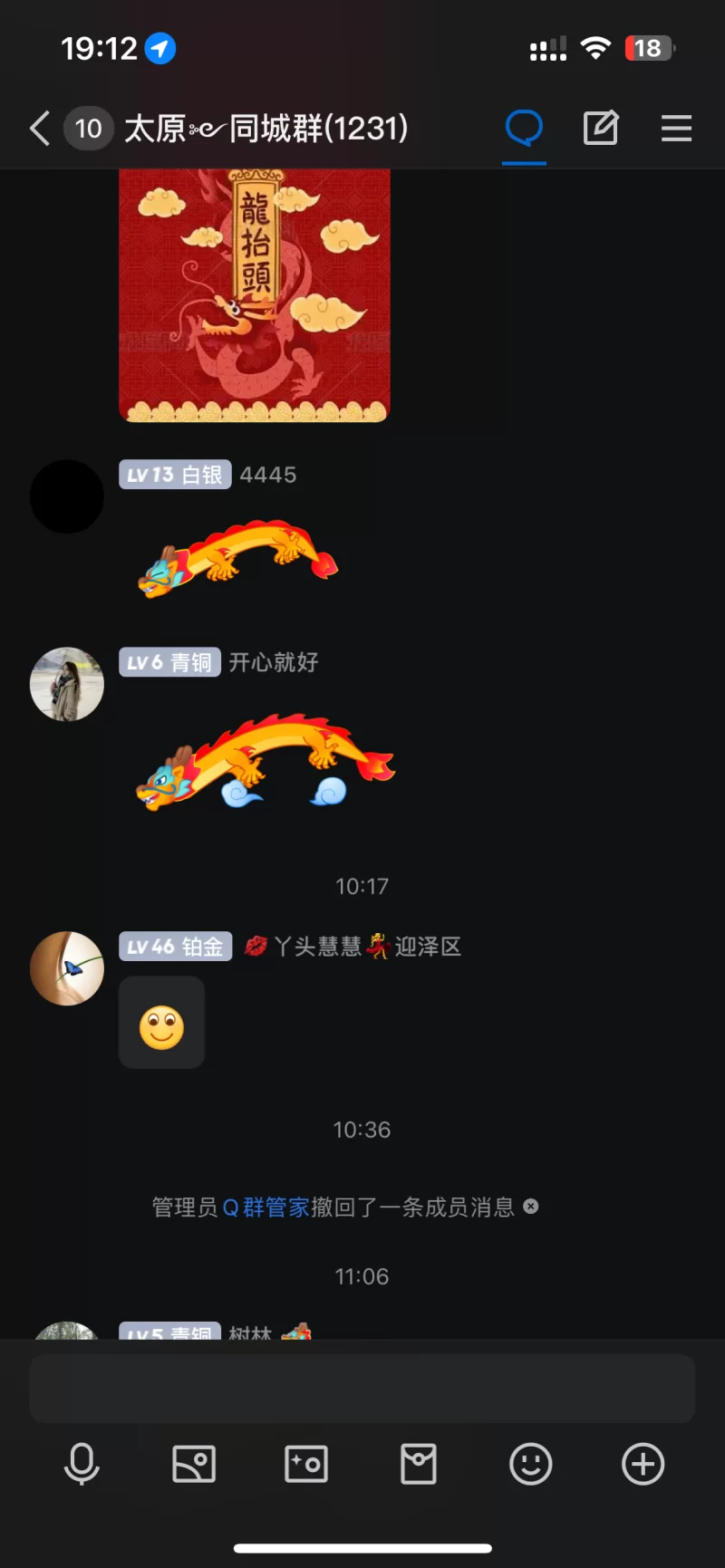Open the emoji panel

click(531, 1464)
